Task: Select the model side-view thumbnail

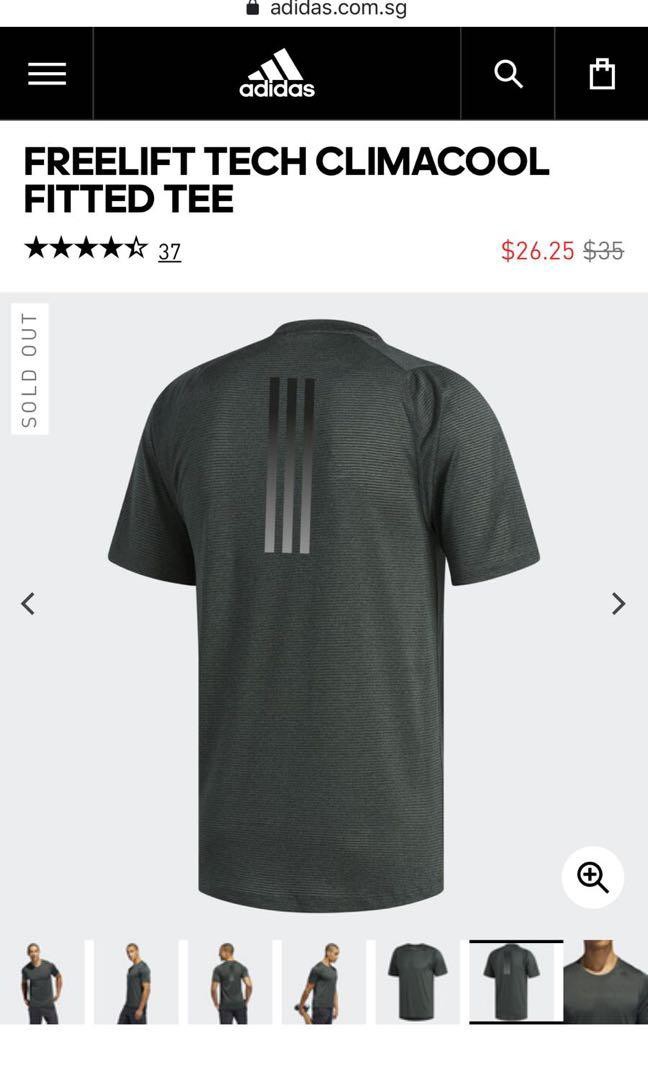Action: 134,982
